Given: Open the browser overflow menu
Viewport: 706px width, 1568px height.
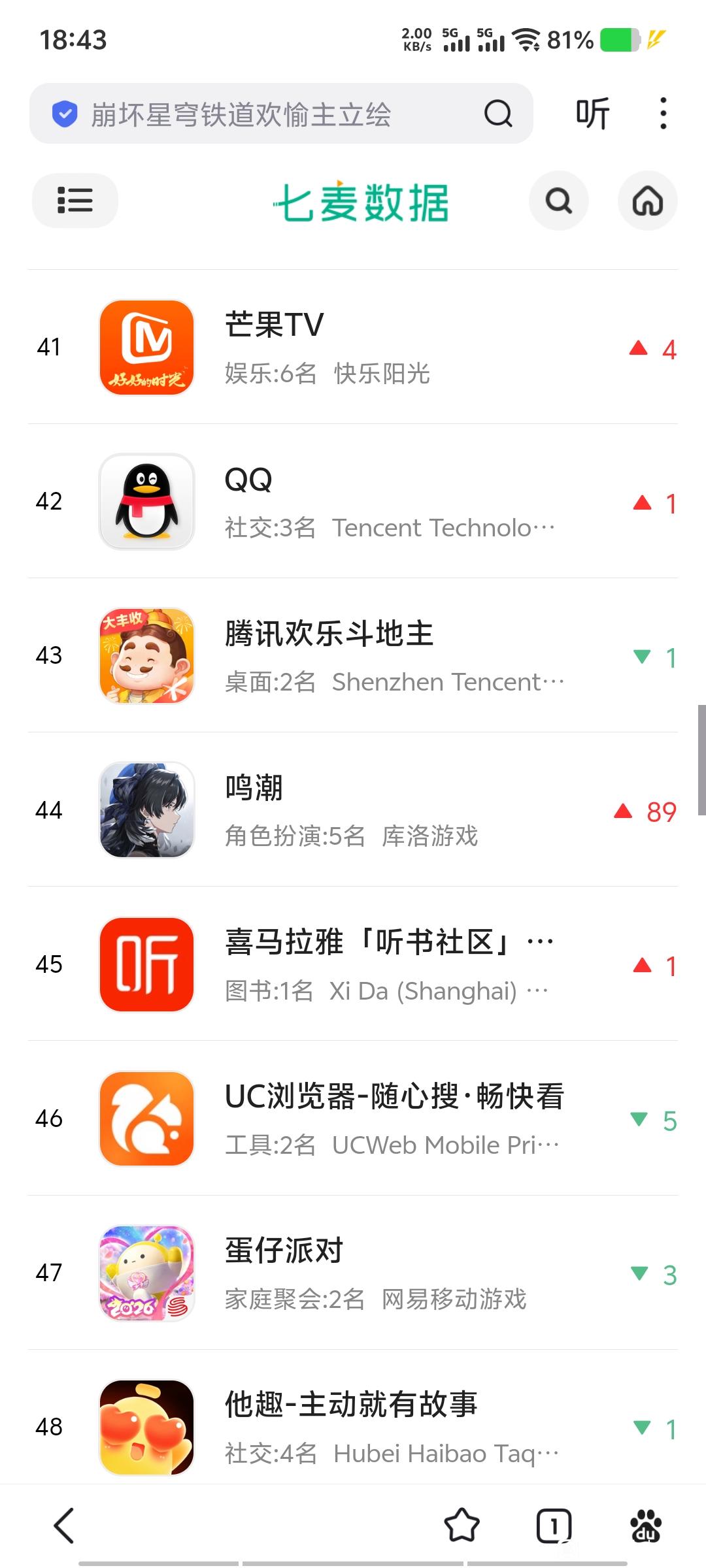Looking at the screenshot, I should (x=663, y=114).
